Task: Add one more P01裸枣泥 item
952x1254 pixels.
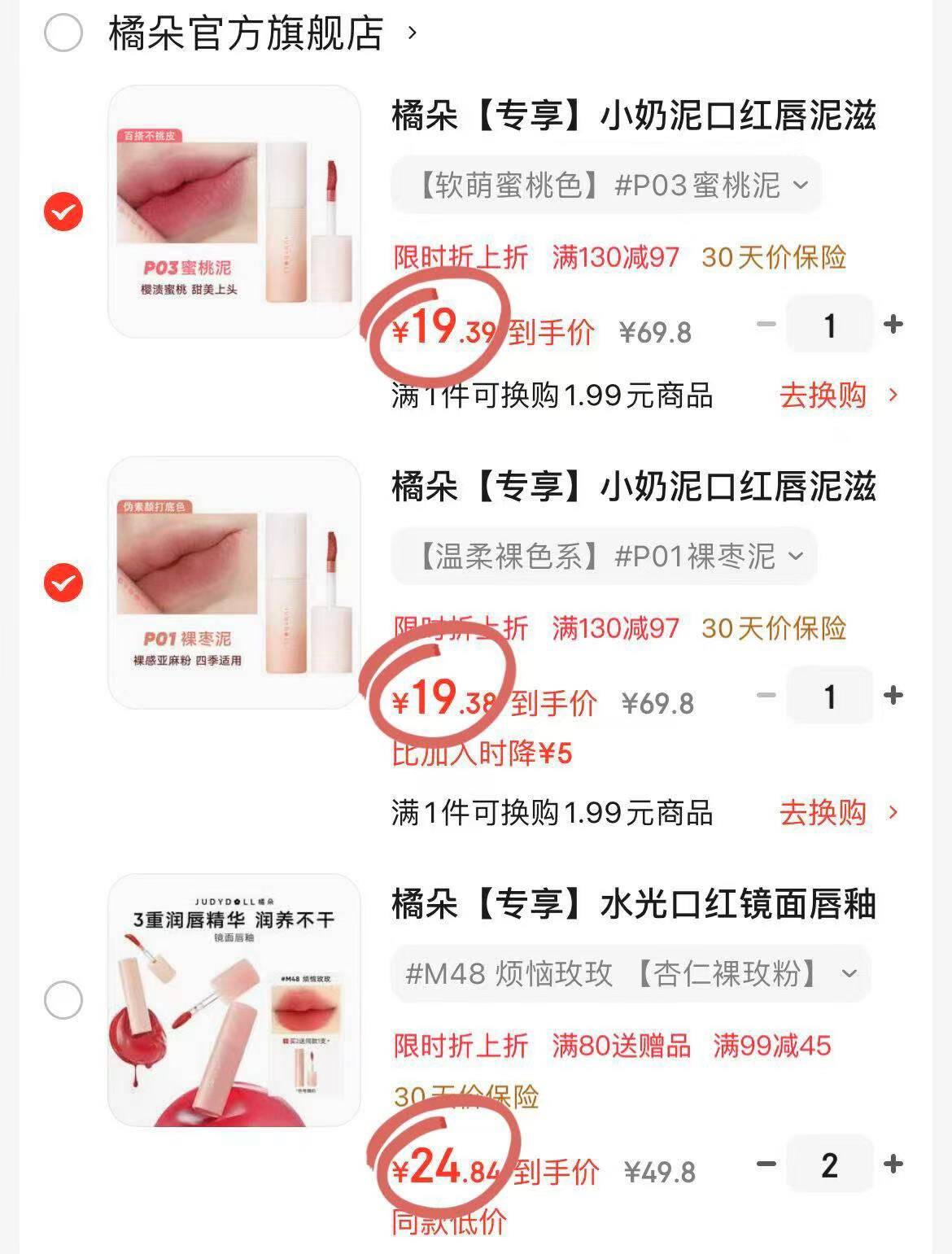Action: tap(893, 696)
